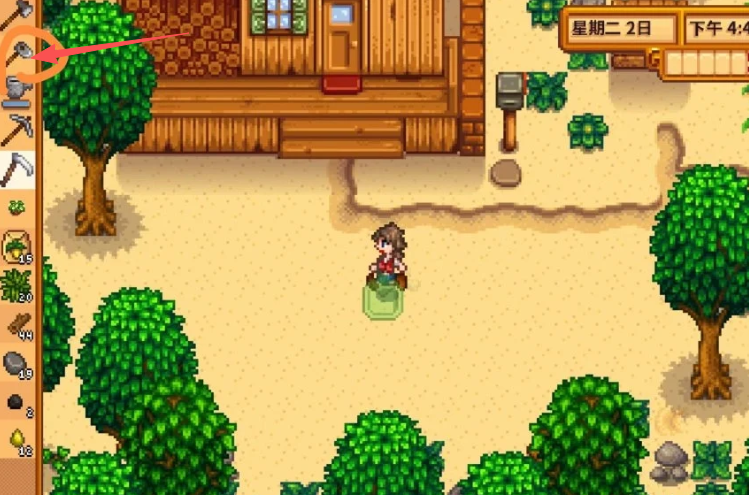Select the stone stack of 19
This screenshot has width=749, height=495.
pos(17,363)
